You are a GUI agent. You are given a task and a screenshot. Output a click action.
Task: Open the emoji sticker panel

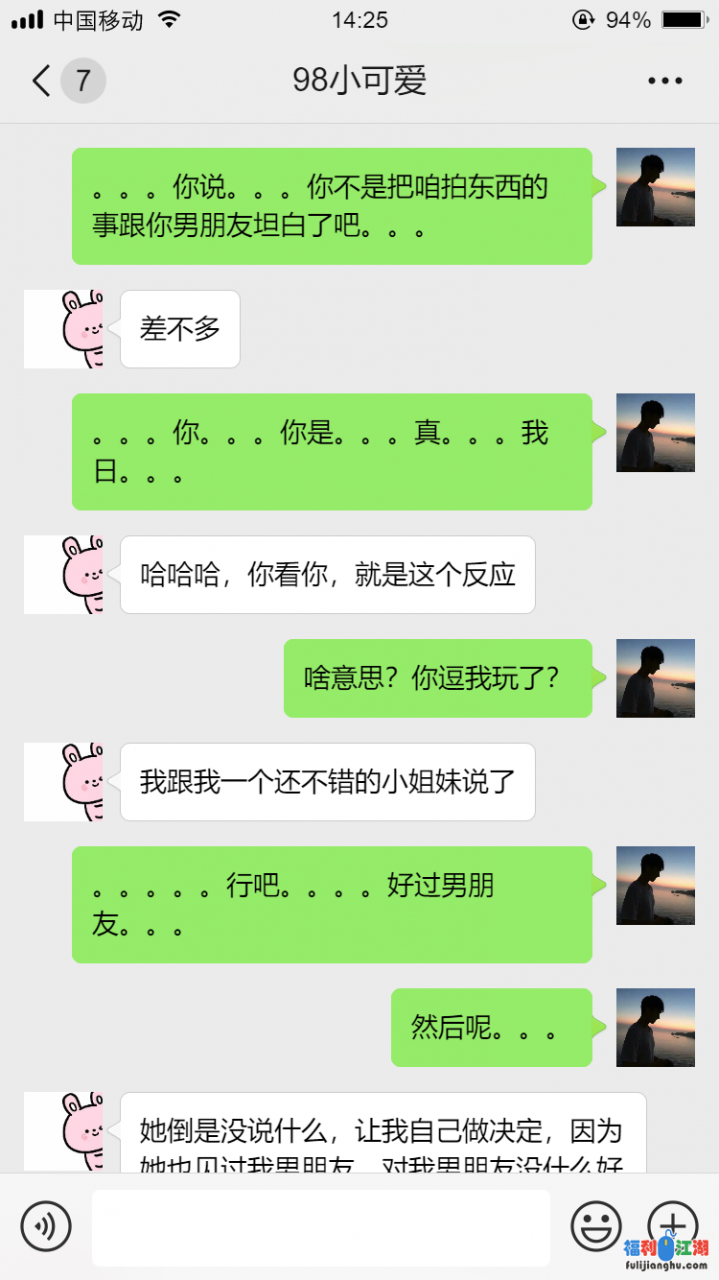click(596, 1225)
